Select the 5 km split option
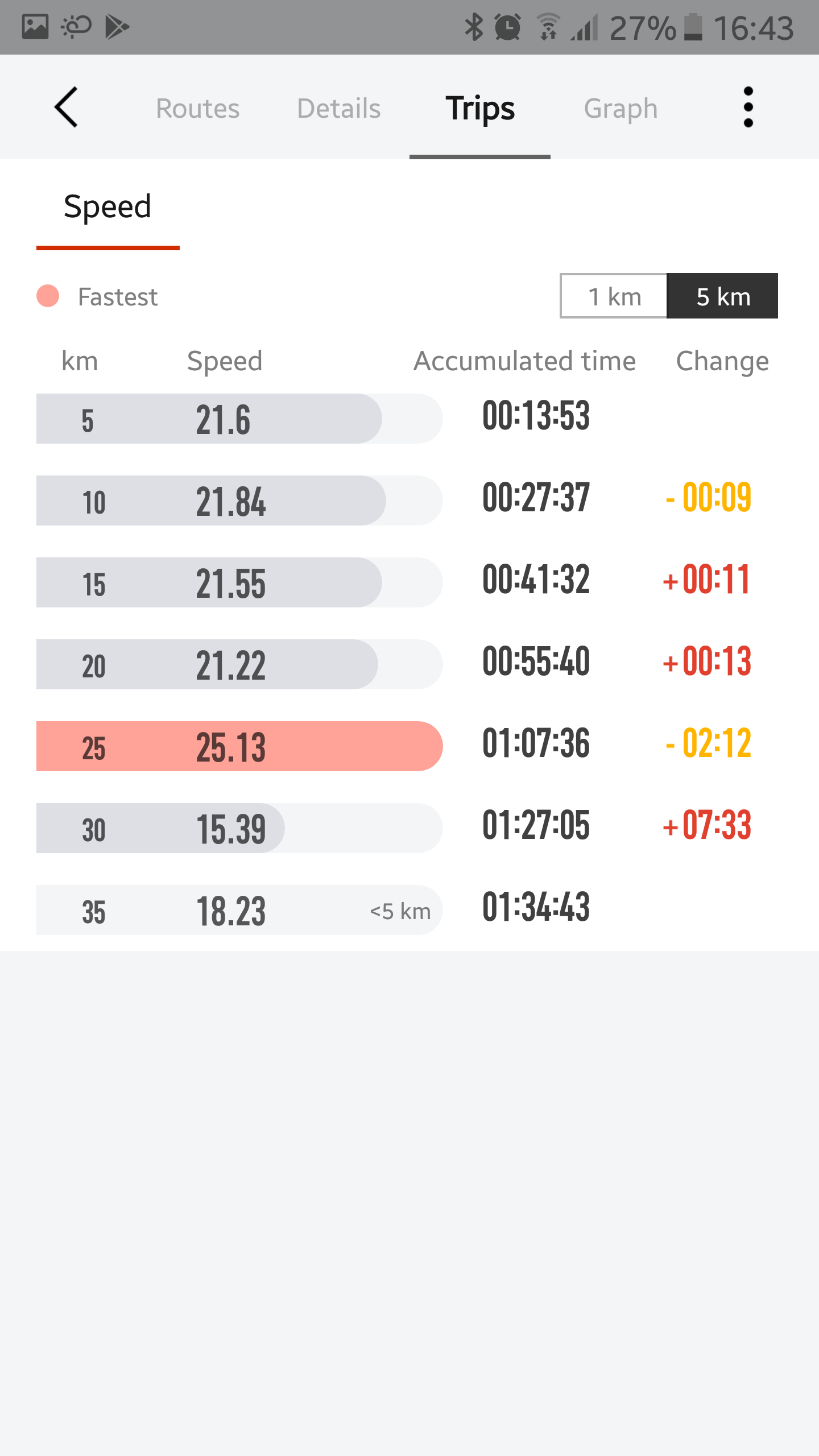The image size is (819, 1456). [x=722, y=296]
